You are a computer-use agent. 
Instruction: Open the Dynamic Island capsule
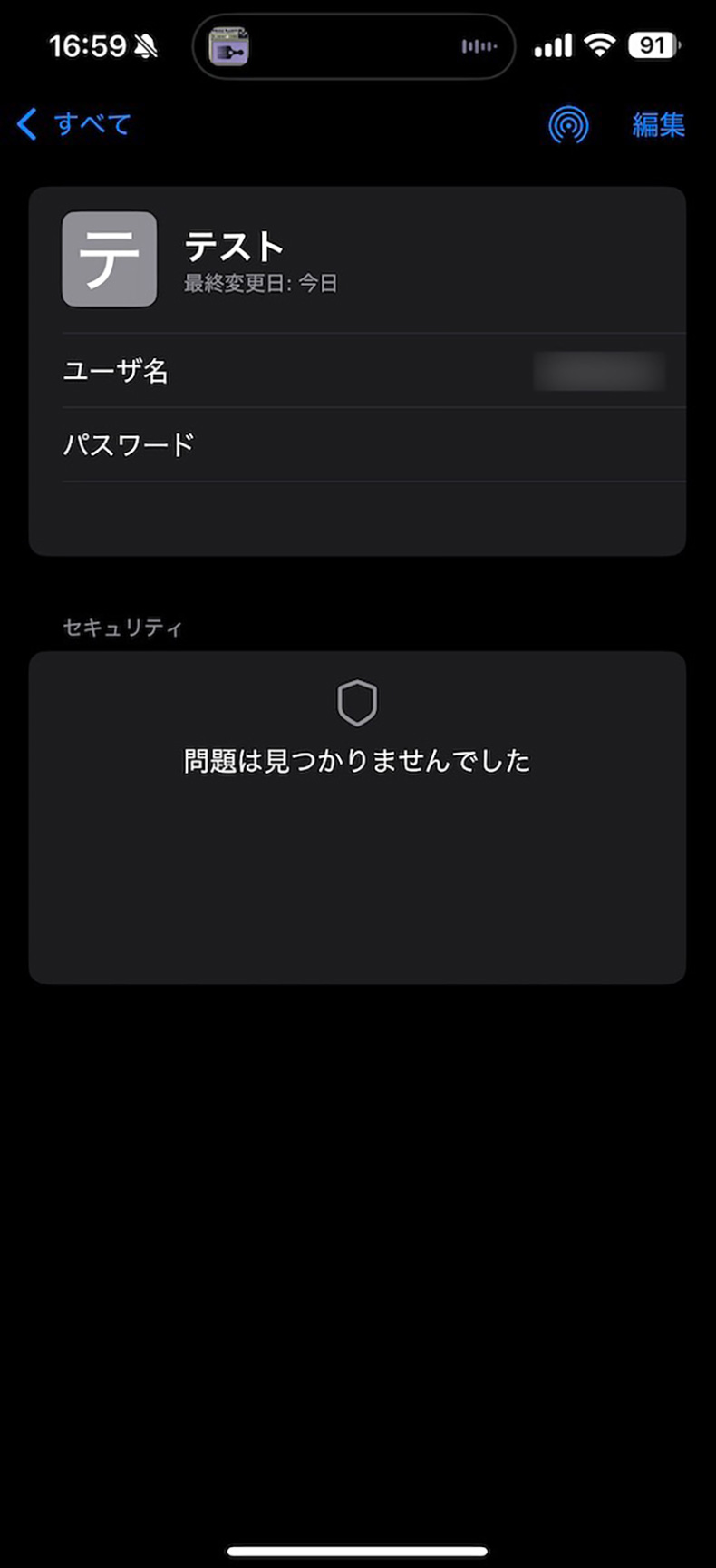(x=353, y=45)
